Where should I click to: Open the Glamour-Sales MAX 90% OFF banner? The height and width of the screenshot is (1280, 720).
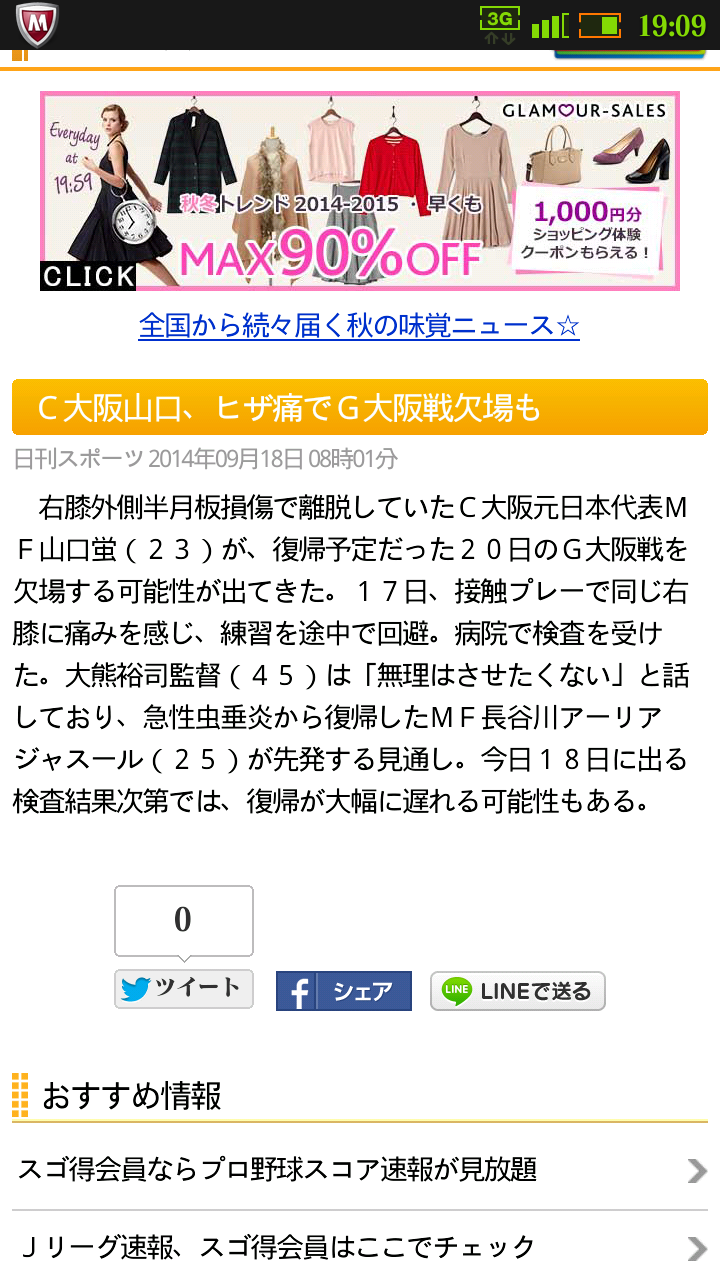point(360,191)
